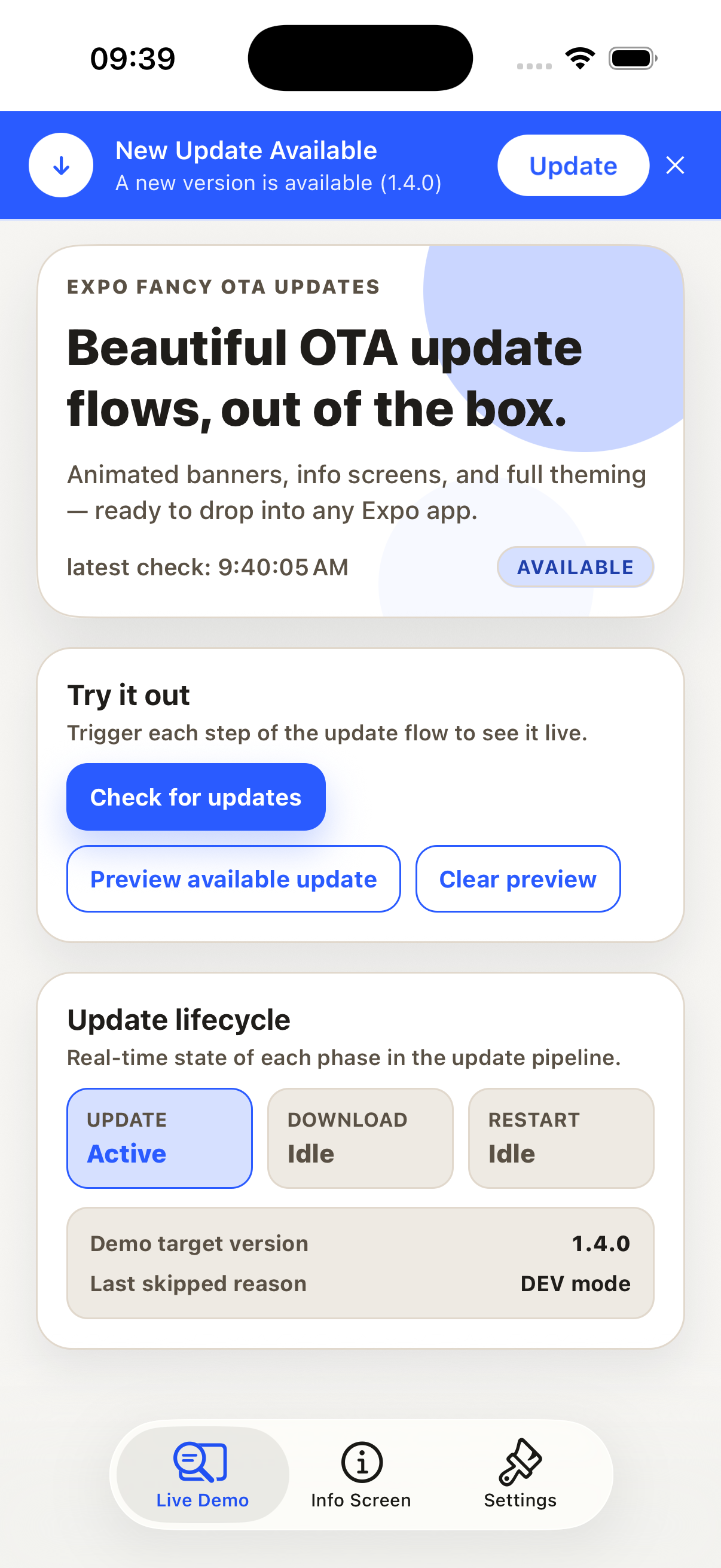Tap the Update button in the banner
The width and height of the screenshot is (721, 1568).
[573, 166]
